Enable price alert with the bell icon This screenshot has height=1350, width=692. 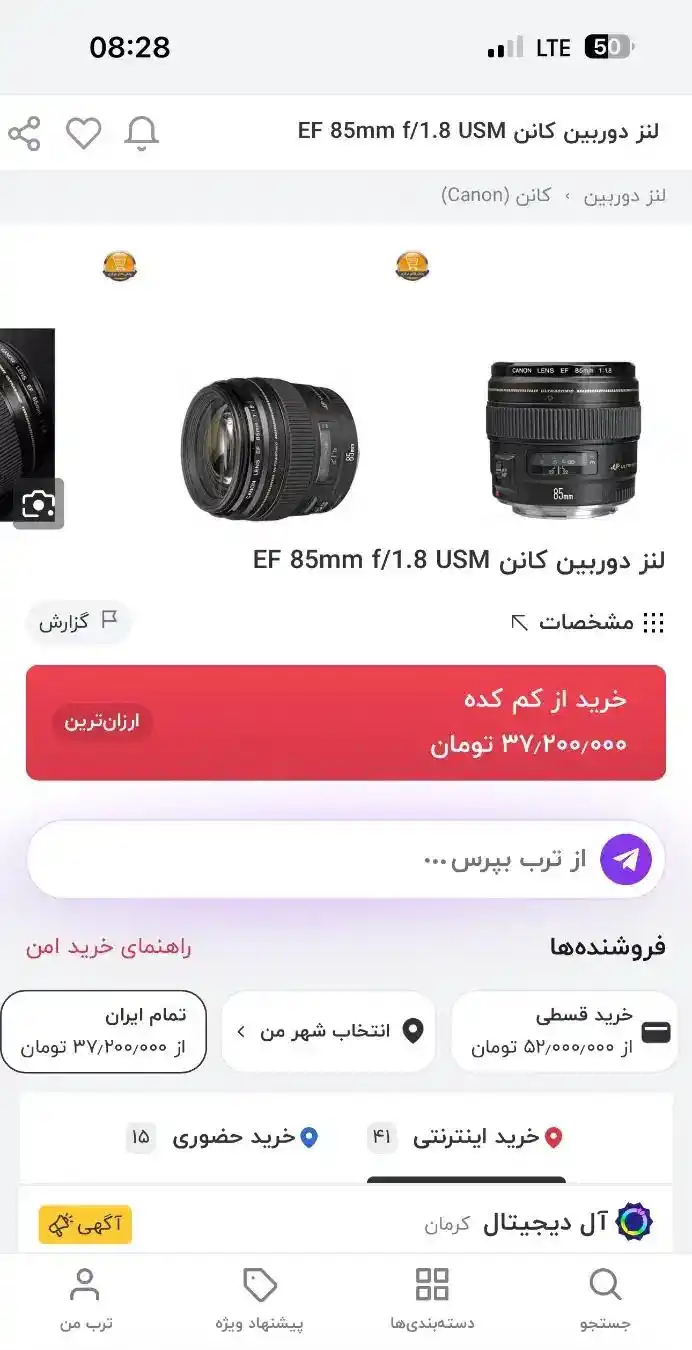(x=141, y=133)
